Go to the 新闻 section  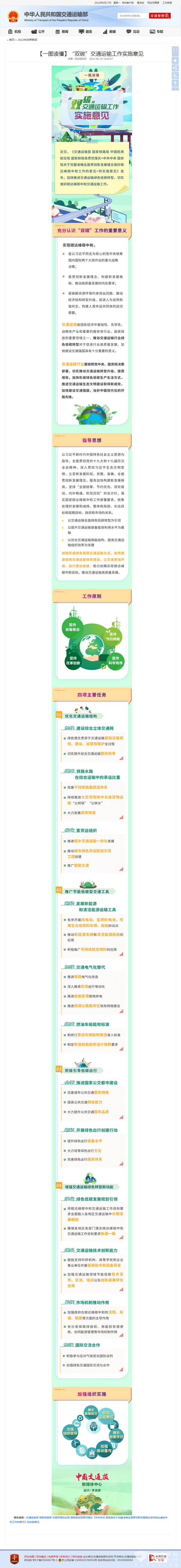click(62, 32)
